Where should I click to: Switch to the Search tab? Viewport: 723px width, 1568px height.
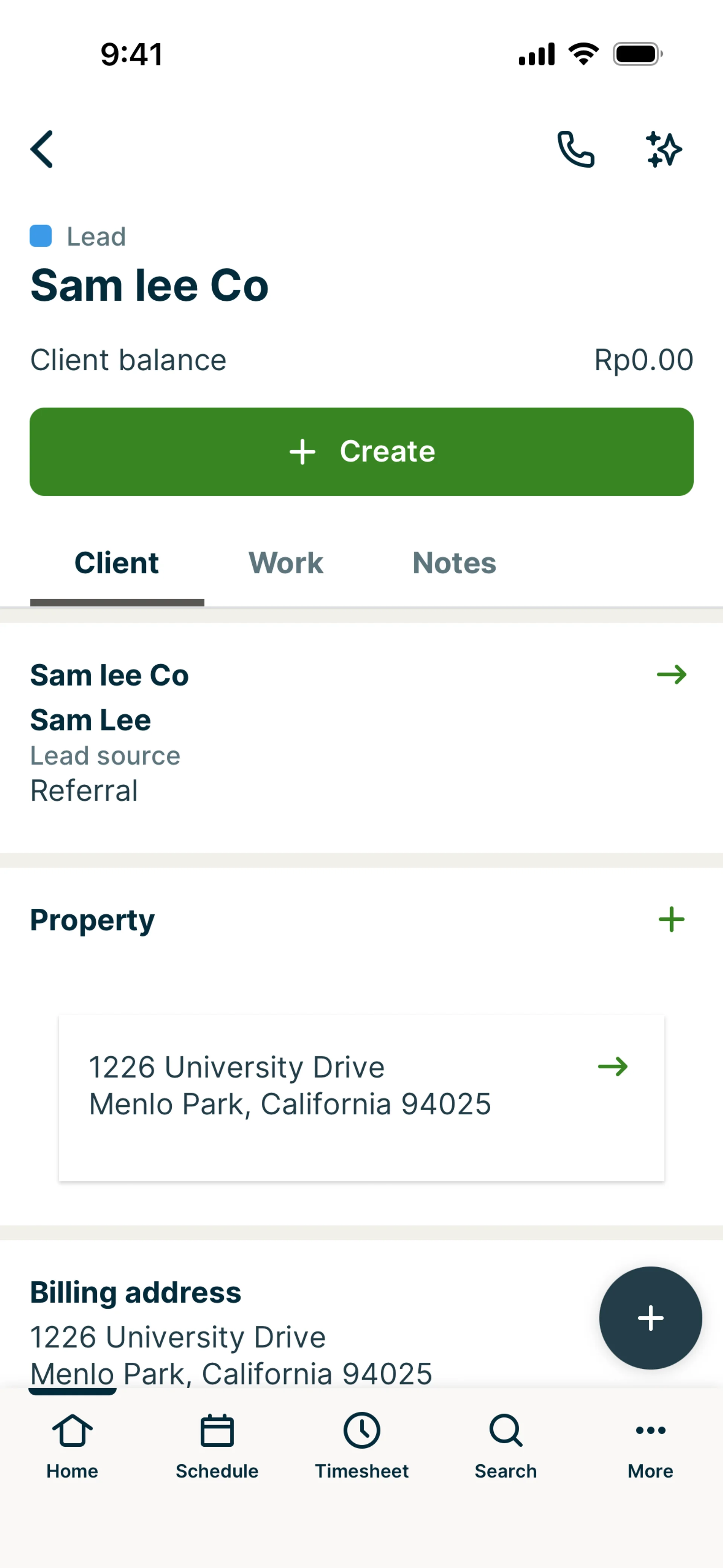click(x=506, y=1446)
